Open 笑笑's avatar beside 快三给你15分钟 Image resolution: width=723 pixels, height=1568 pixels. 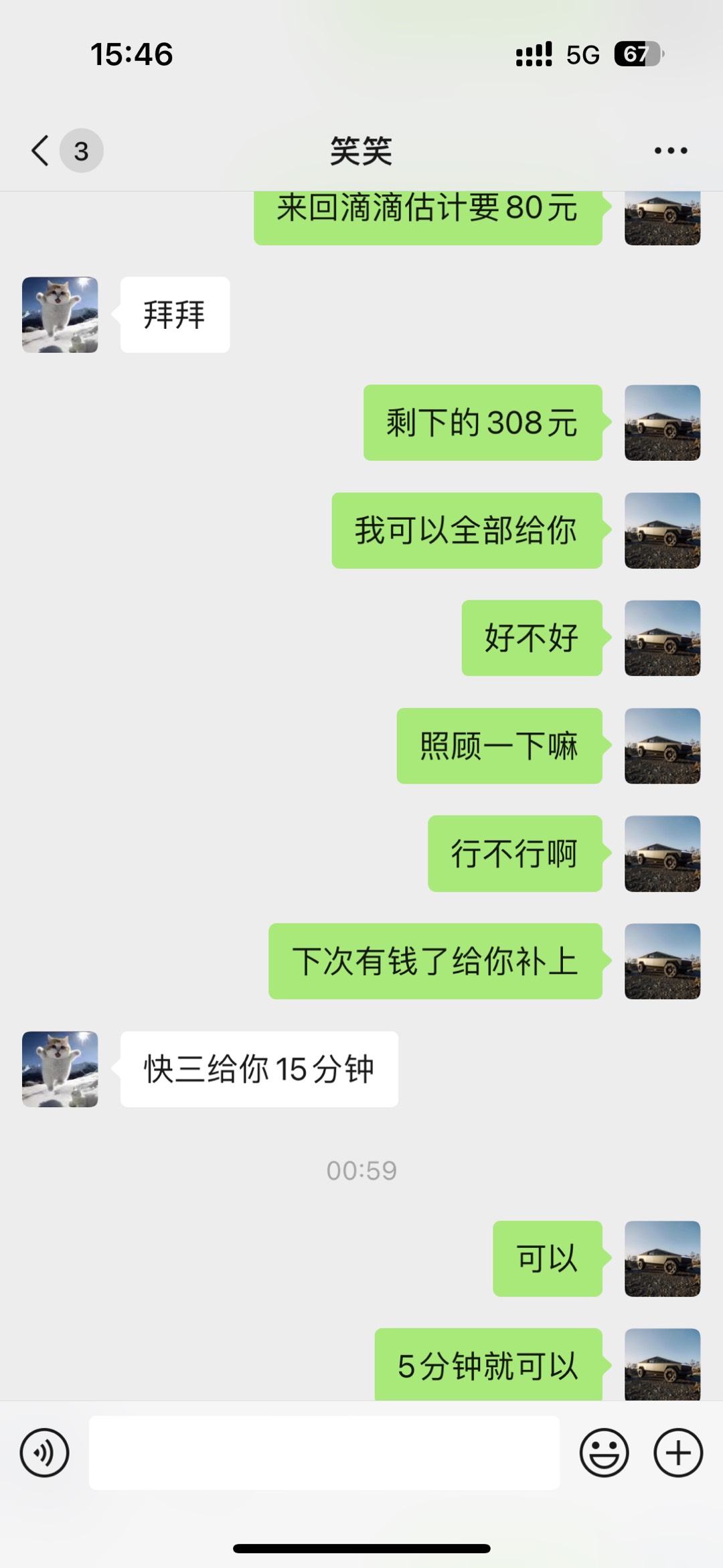60,1069
